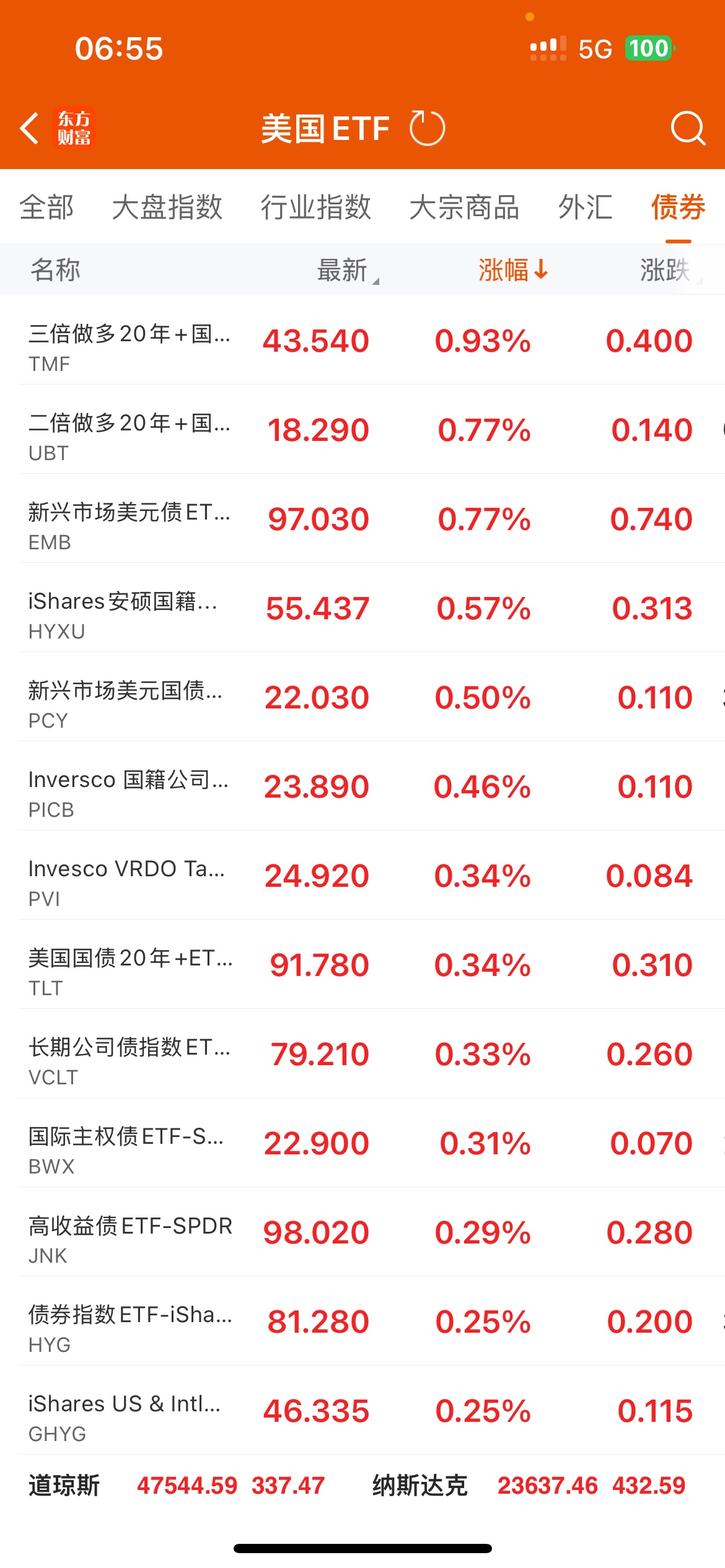Select the 行业指数 tab
Screen dimensions: 725x1568
click(315, 207)
